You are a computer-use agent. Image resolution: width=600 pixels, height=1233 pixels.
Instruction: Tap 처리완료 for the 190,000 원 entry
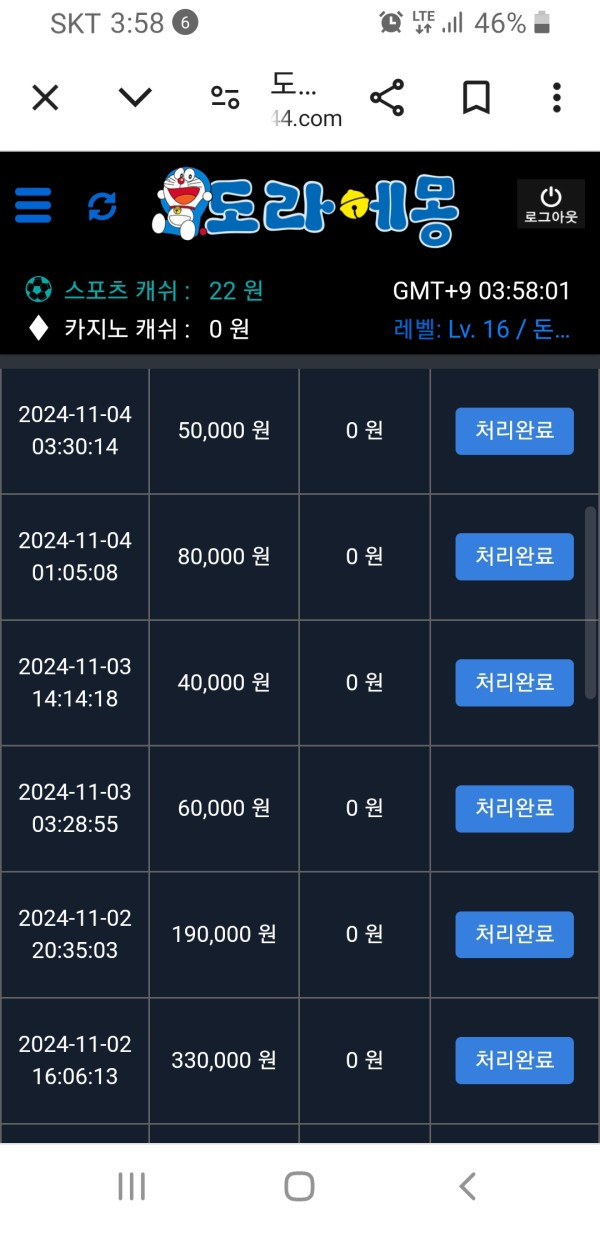point(515,935)
